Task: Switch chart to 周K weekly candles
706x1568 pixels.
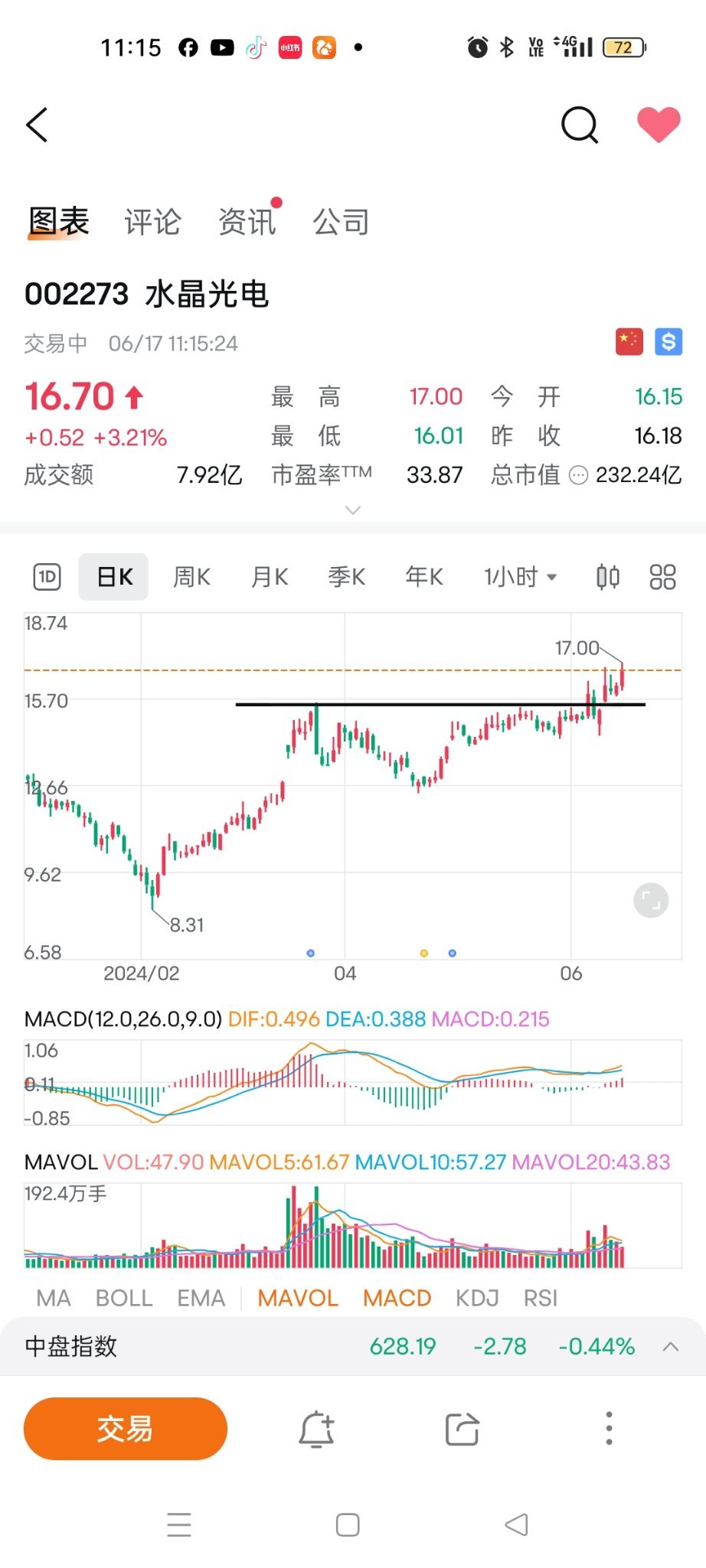Action: [191, 576]
